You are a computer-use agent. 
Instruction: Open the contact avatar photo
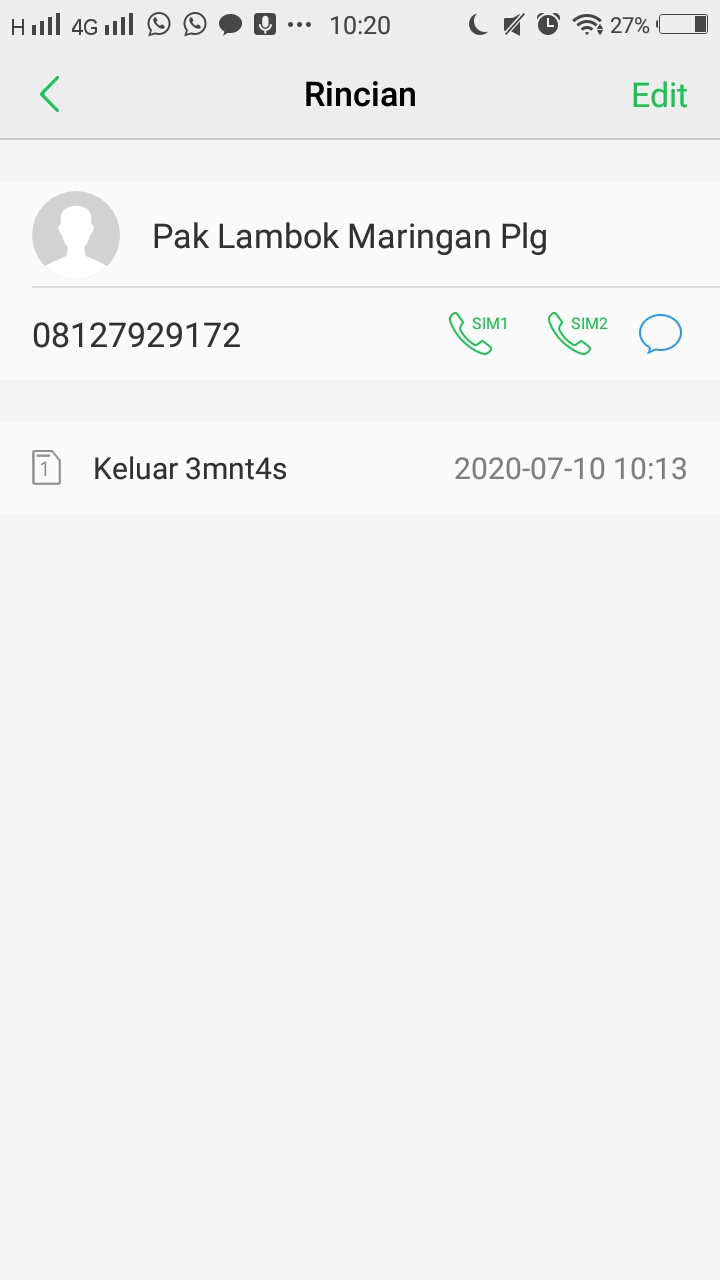pyautogui.click(x=76, y=235)
